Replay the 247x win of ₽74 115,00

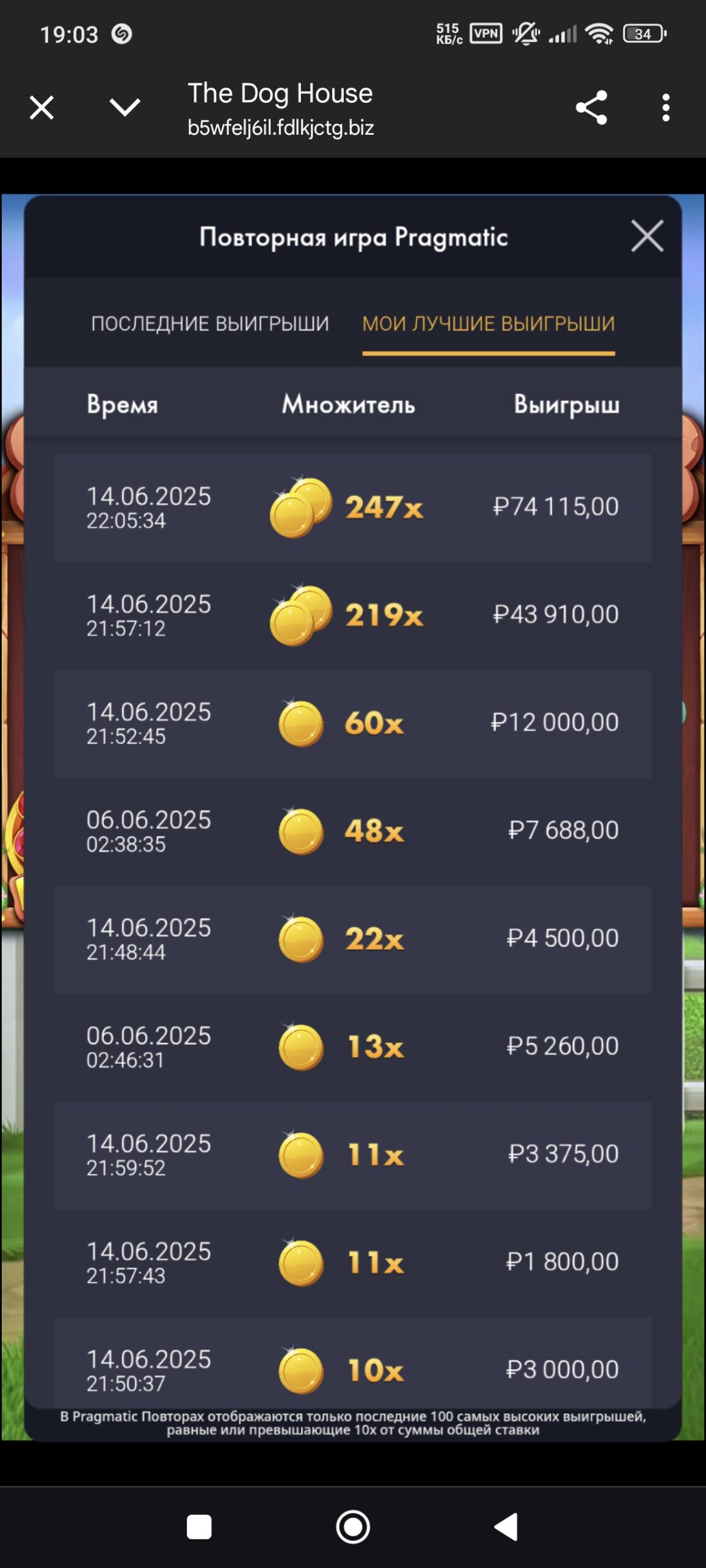352,508
